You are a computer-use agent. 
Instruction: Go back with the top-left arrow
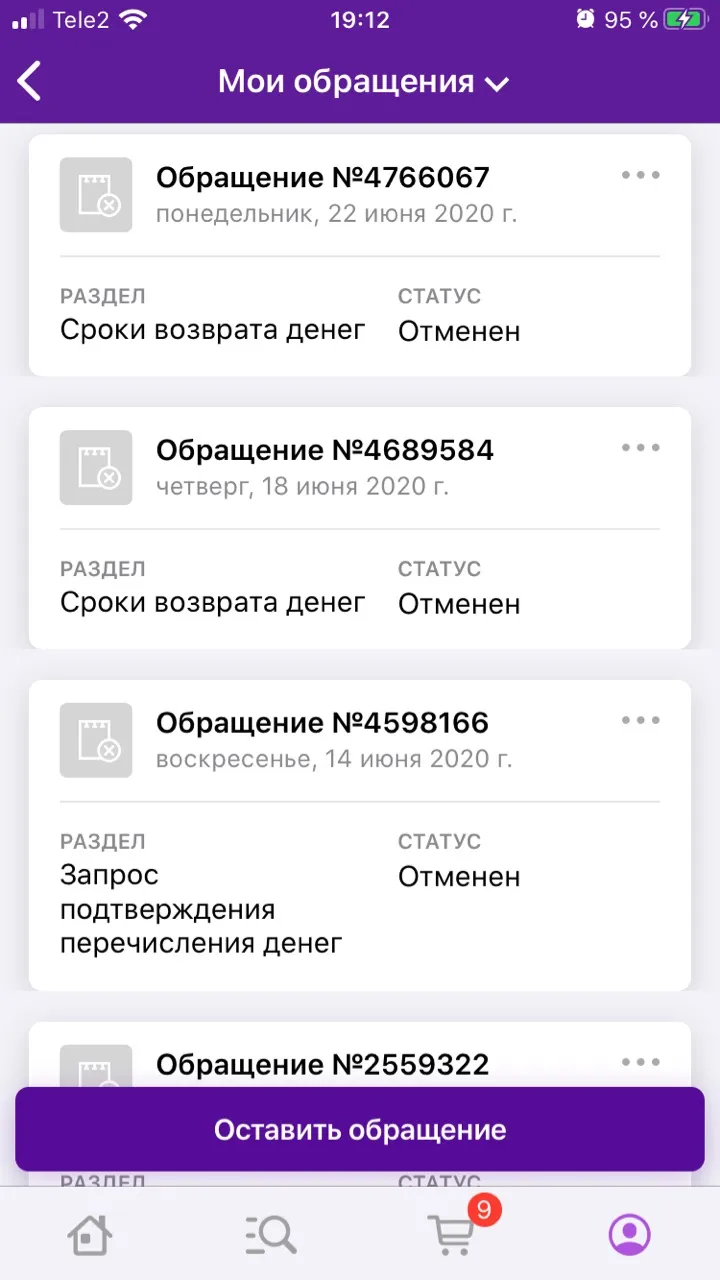pos(30,81)
